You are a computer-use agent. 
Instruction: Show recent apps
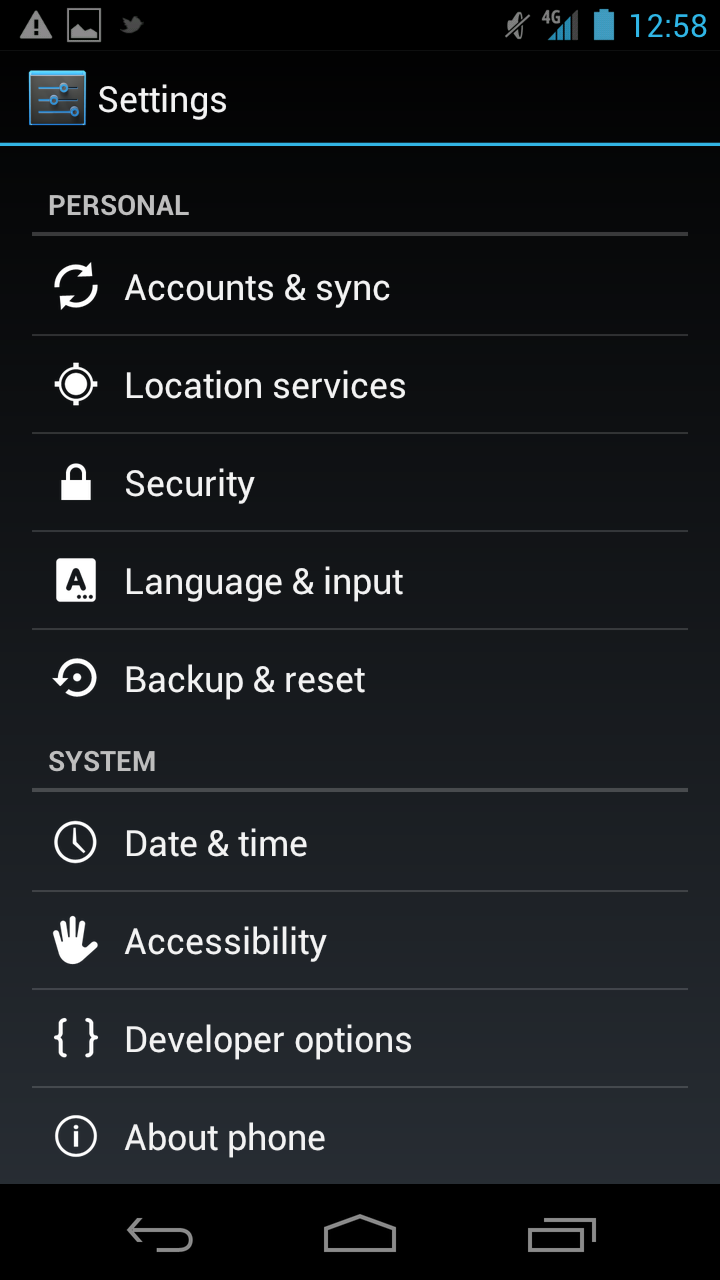coord(561,1235)
